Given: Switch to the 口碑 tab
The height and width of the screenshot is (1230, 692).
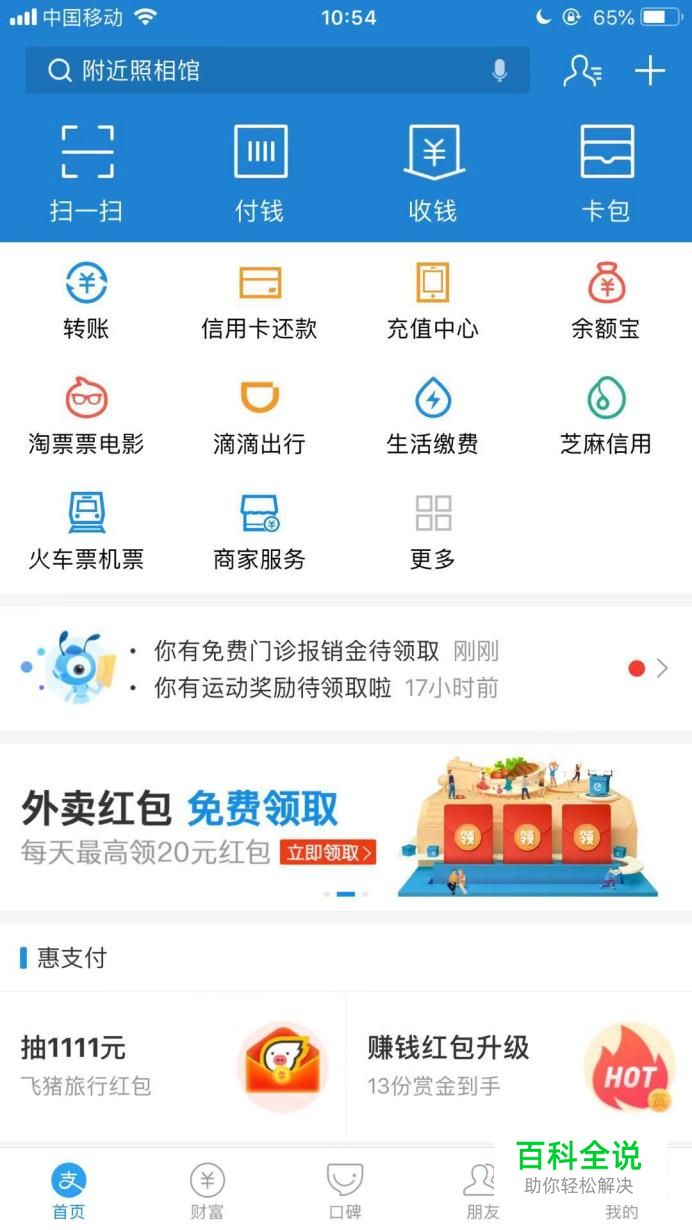Looking at the screenshot, I should click(345, 1192).
